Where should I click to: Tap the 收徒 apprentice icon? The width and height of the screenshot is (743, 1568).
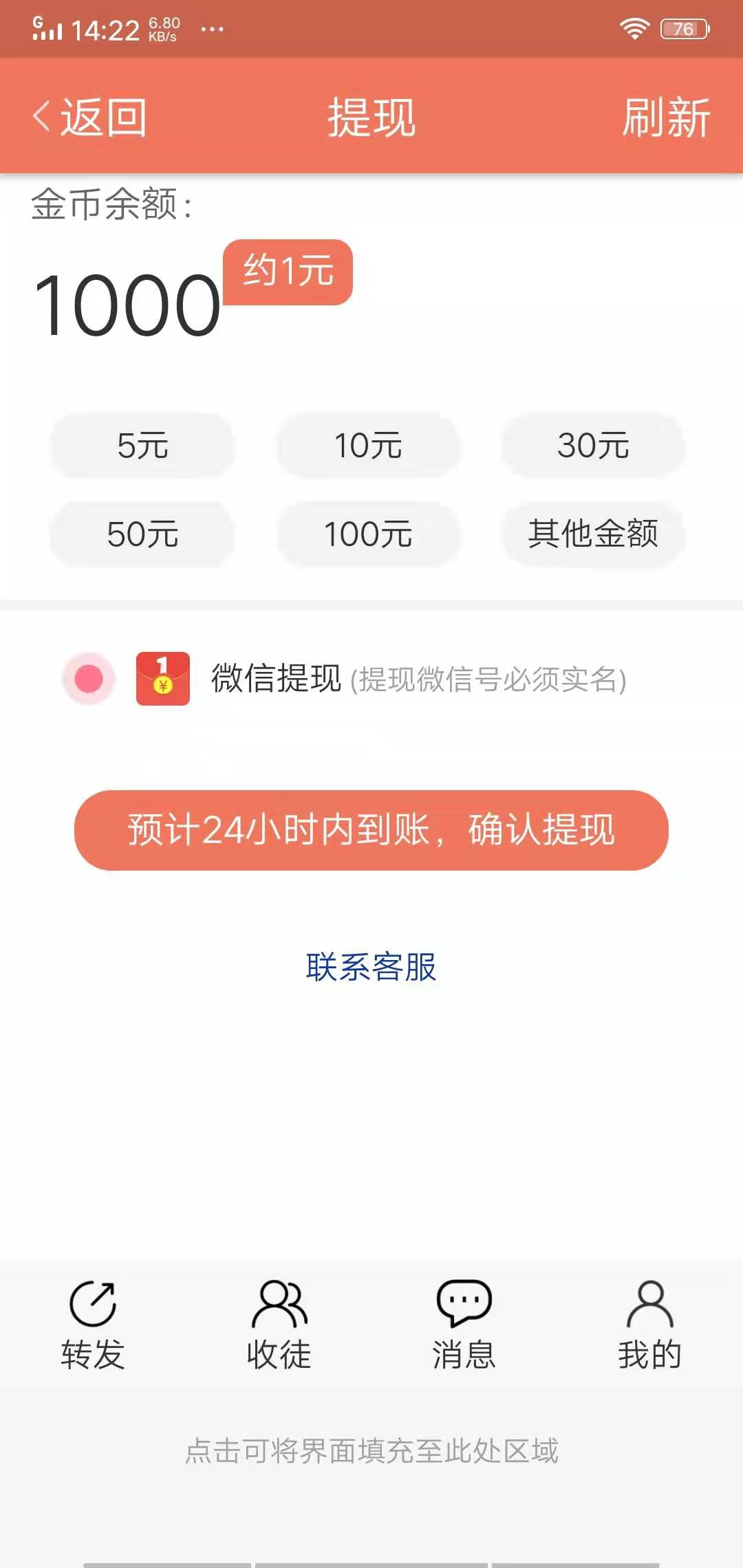[279, 1303]
